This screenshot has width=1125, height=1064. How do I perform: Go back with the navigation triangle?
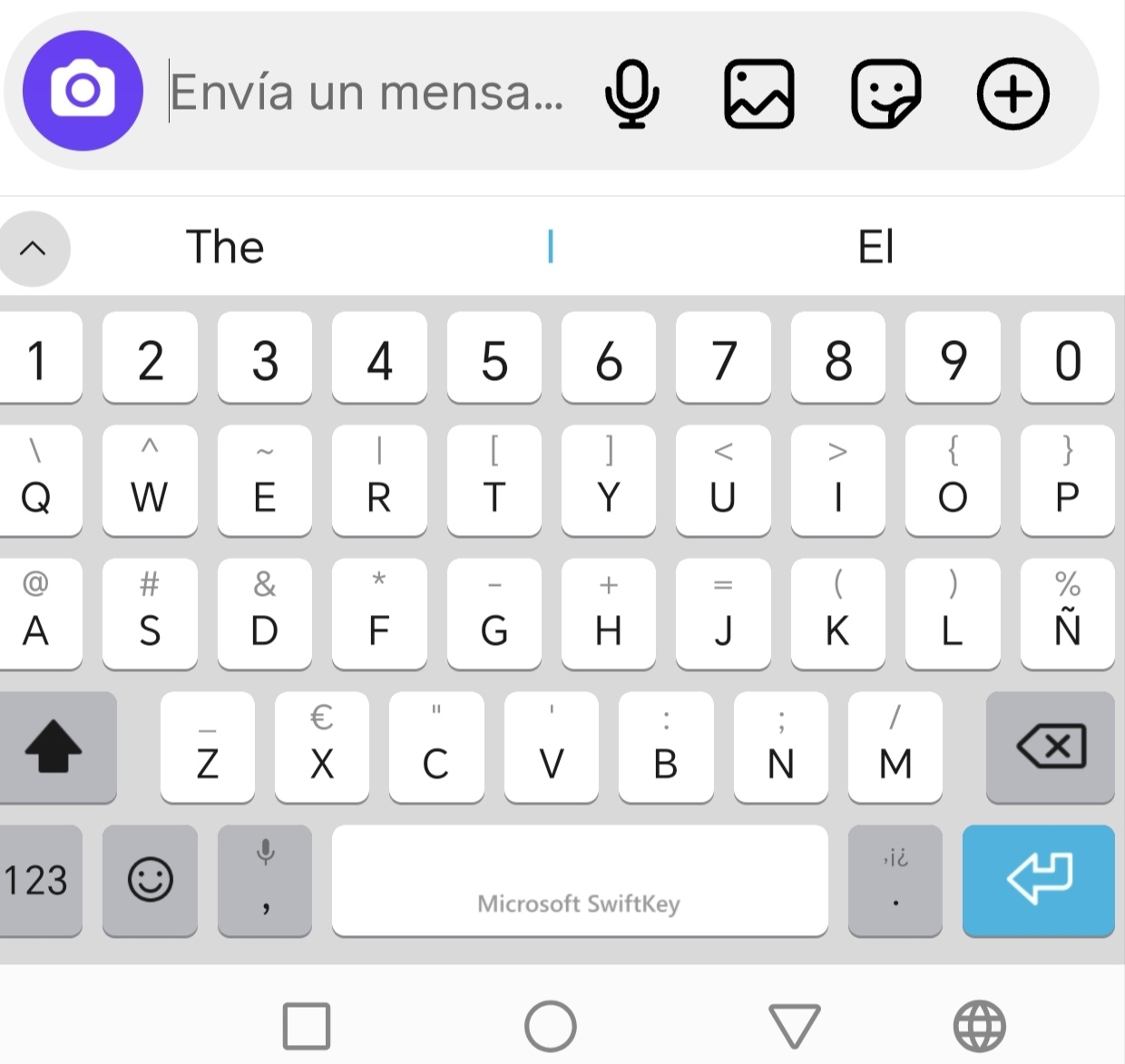pyautogui.click(x=794, y=1025)
